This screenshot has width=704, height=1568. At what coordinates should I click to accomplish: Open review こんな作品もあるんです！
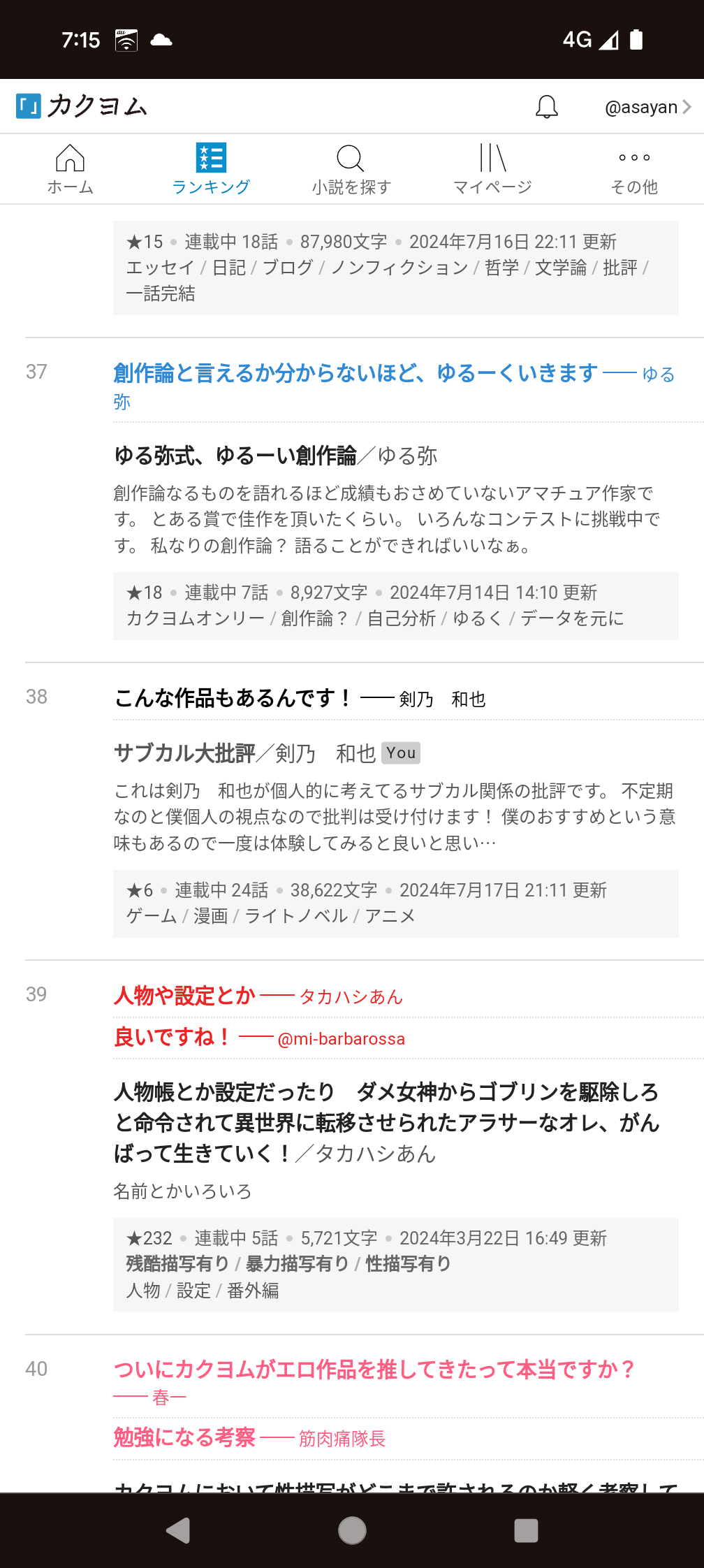(233, 697)
